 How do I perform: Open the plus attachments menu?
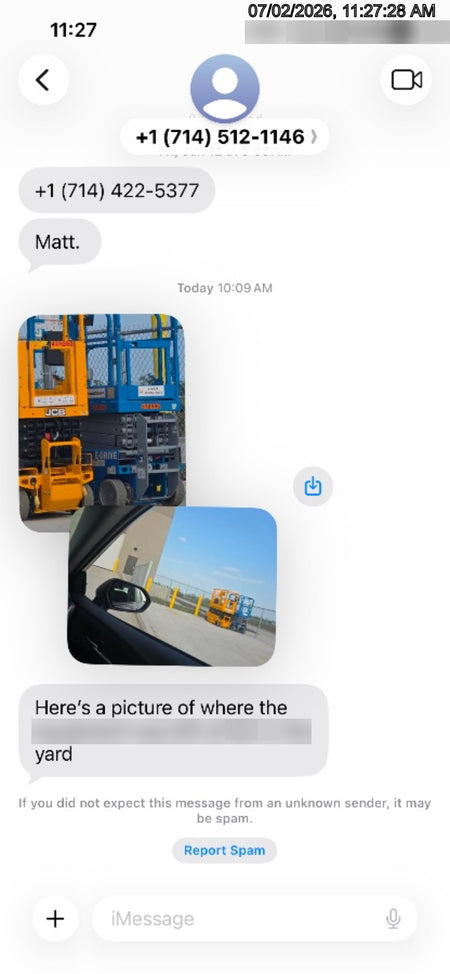click(x=55, y=918)
